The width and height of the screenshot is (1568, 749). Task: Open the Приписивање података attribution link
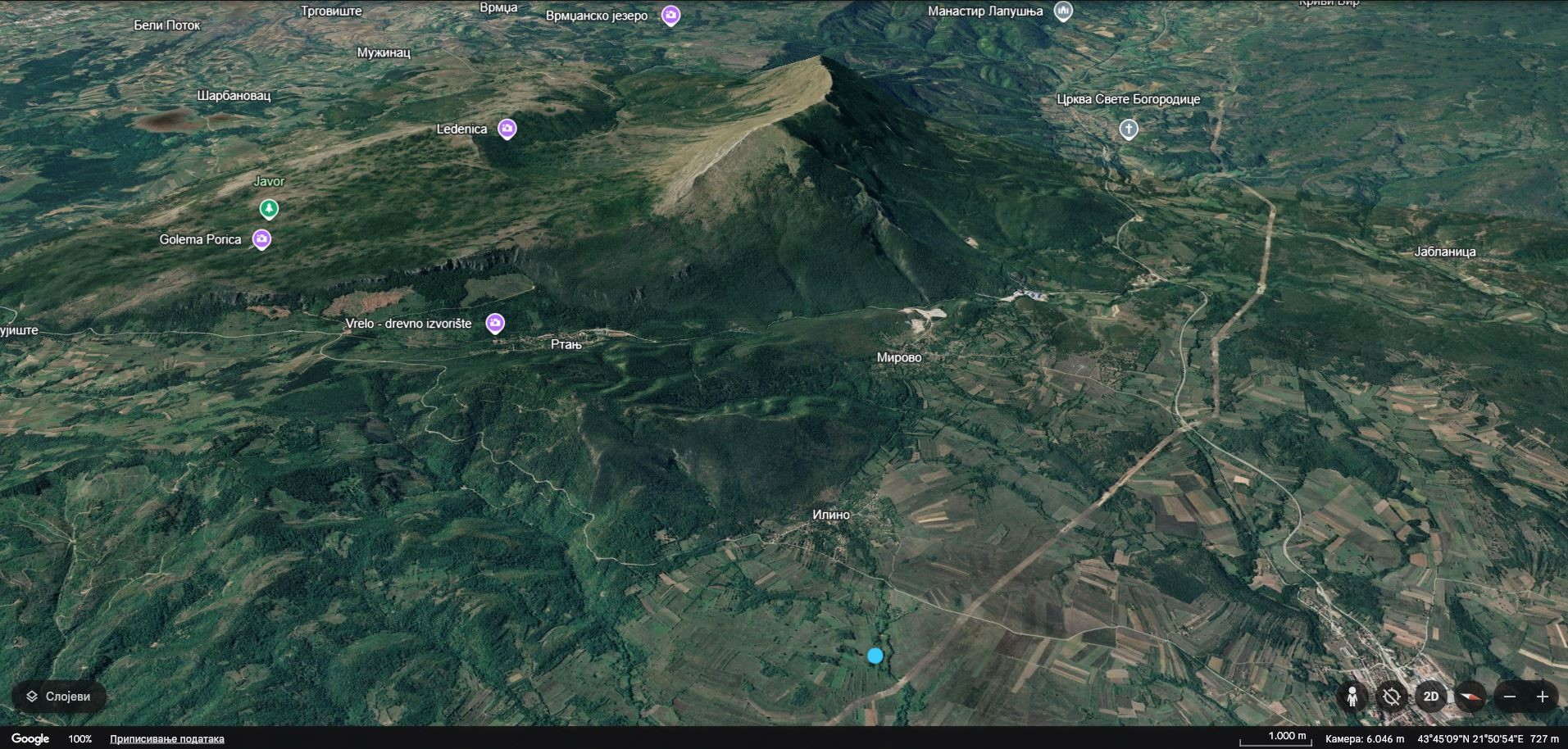click(167, 739)
